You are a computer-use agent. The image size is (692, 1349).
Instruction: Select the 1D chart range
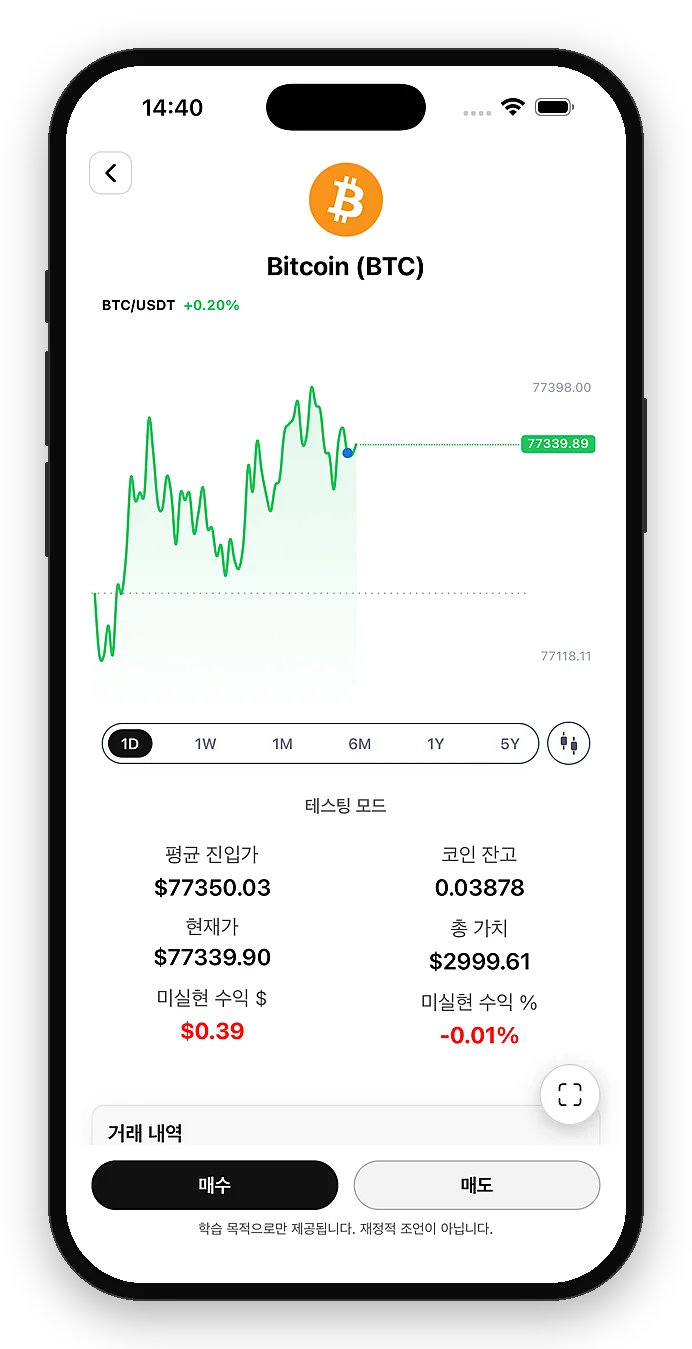tap(130, 744)
